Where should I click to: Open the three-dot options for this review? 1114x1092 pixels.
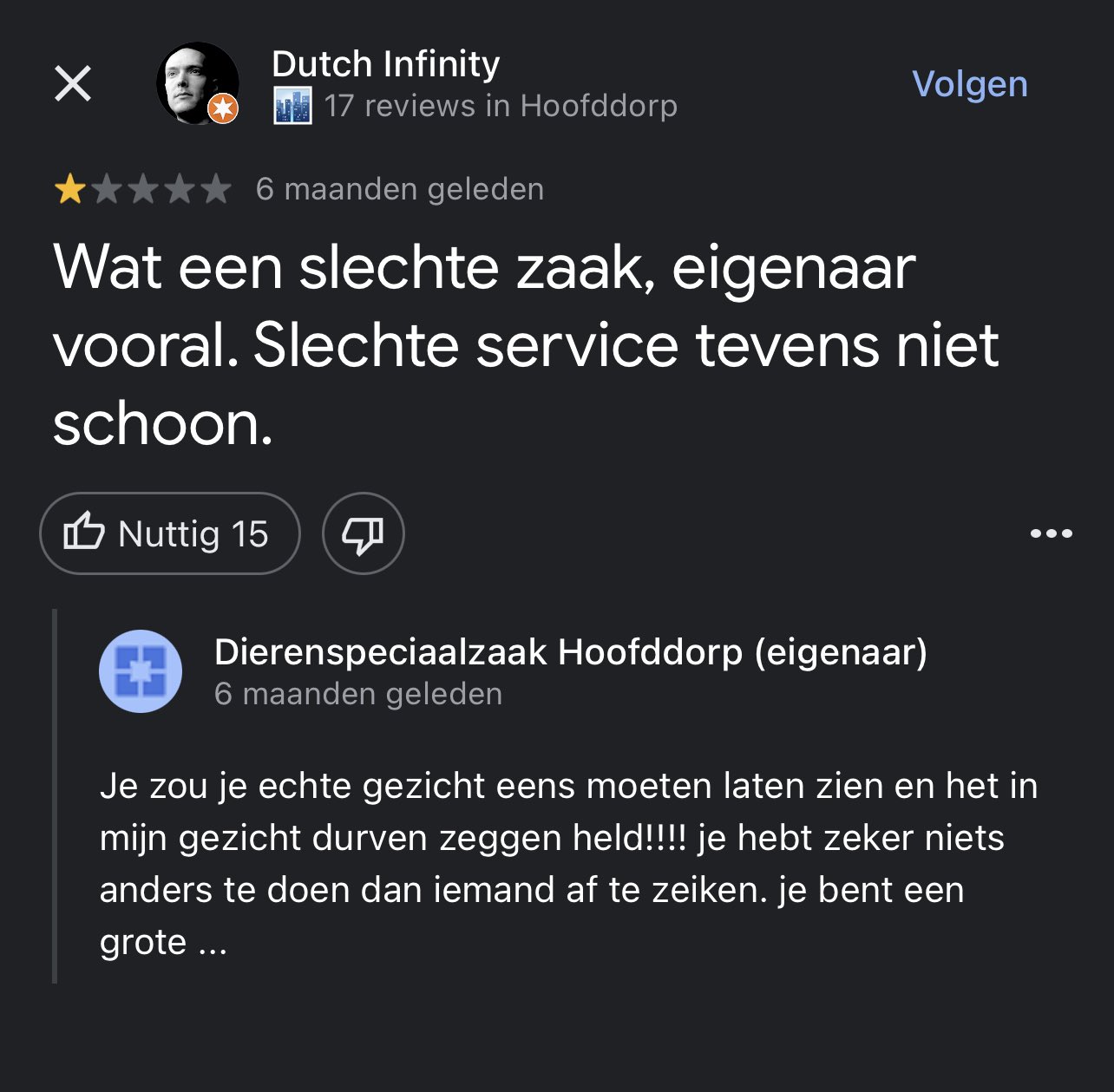(1051, 533)
